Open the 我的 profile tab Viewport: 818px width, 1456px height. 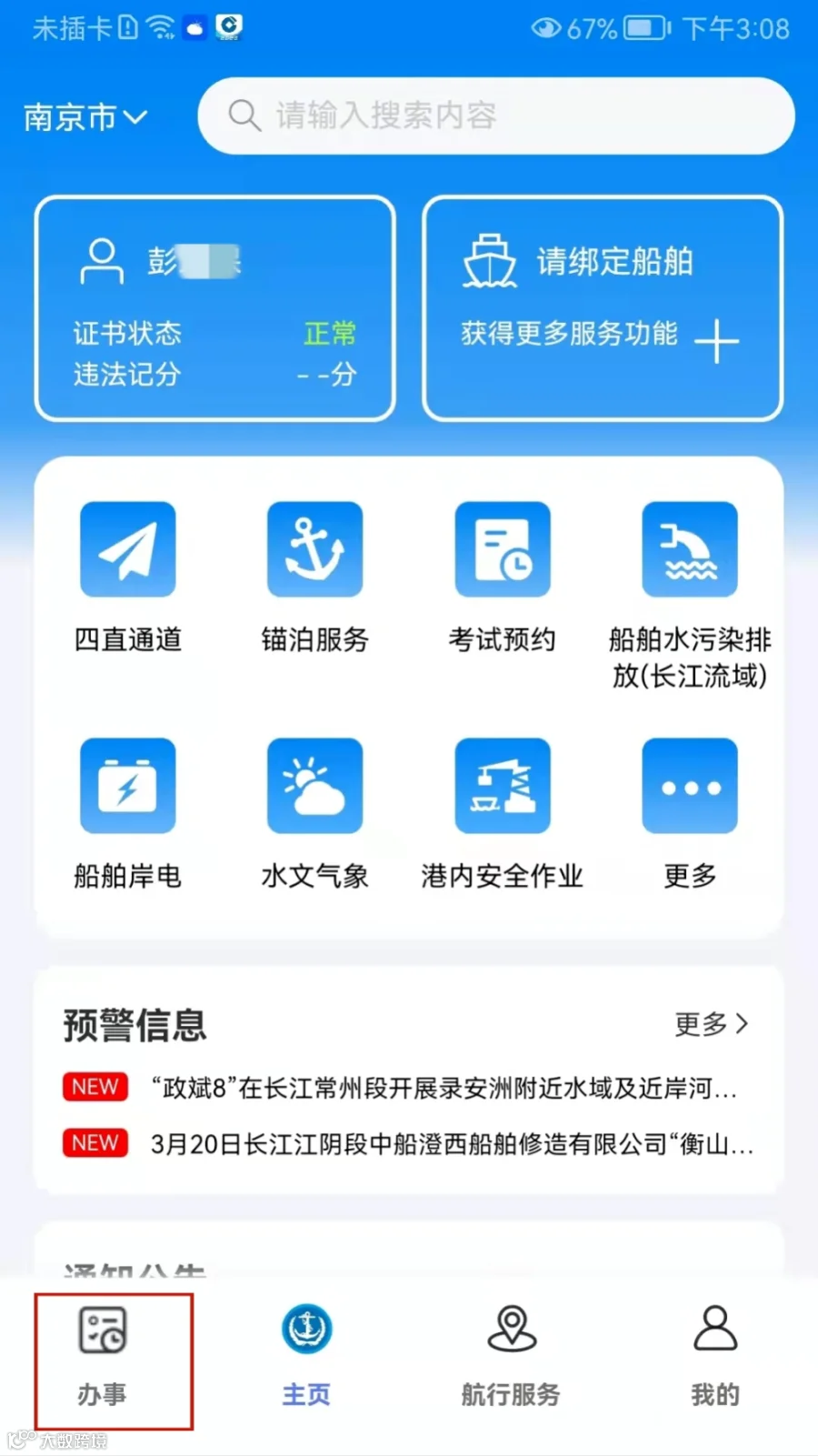(715, 1355)
